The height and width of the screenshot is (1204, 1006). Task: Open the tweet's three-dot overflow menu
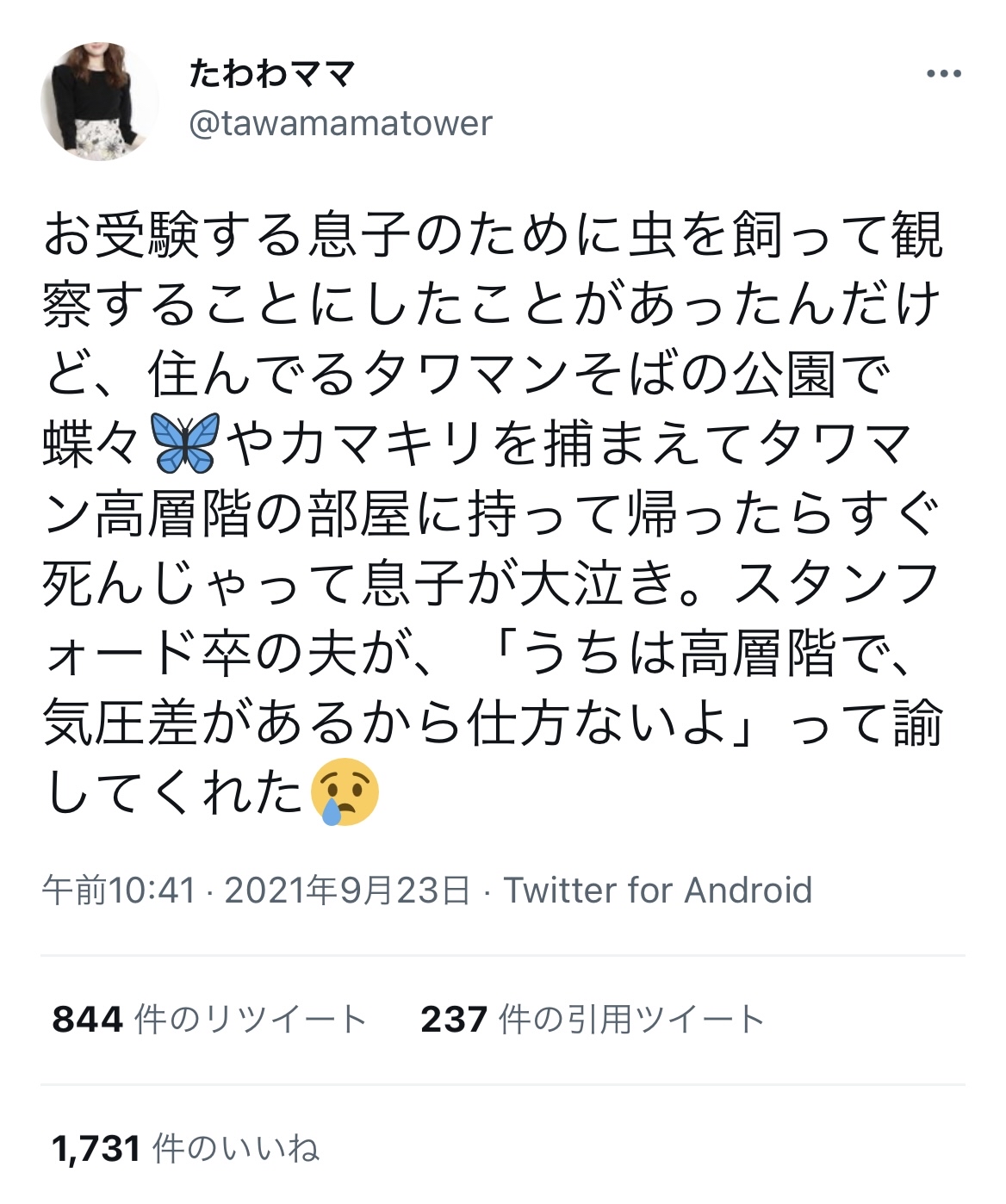pos(943,75)
